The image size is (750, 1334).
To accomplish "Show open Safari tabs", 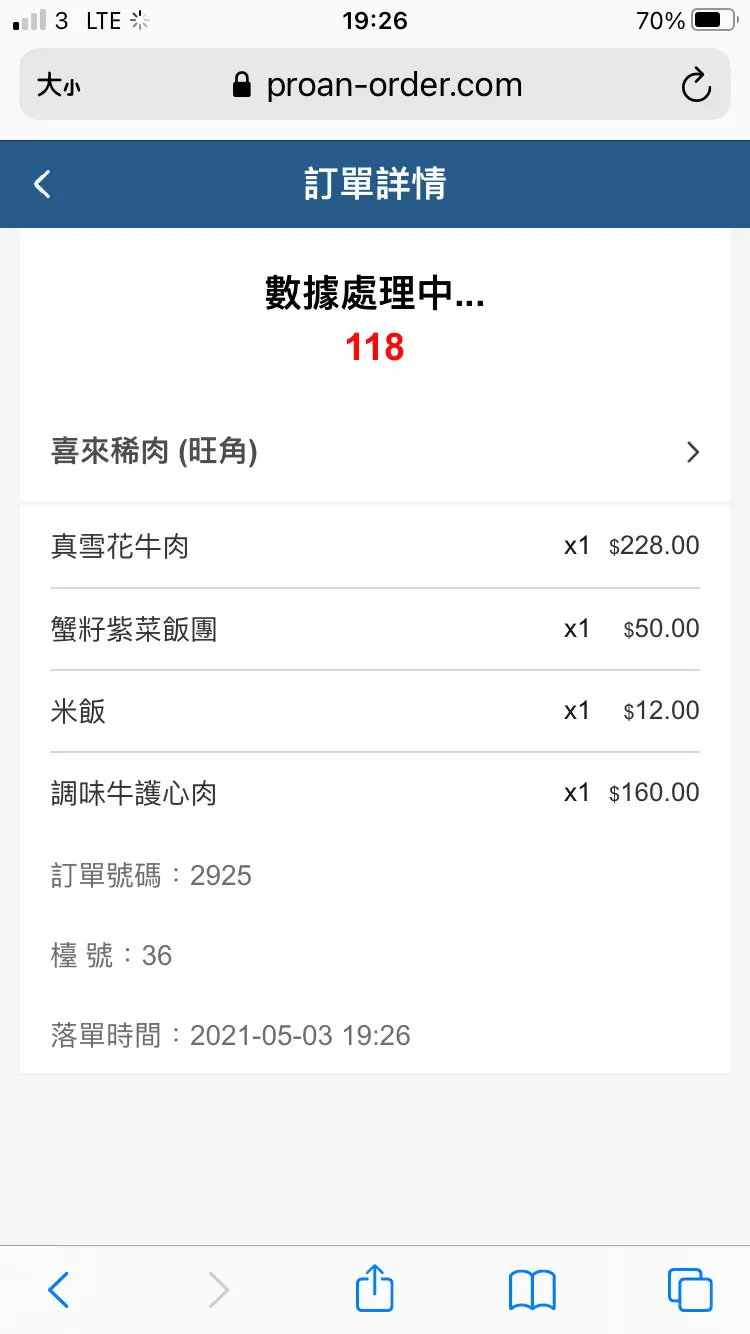I will pyautogui.click(x=689, y=1289).
